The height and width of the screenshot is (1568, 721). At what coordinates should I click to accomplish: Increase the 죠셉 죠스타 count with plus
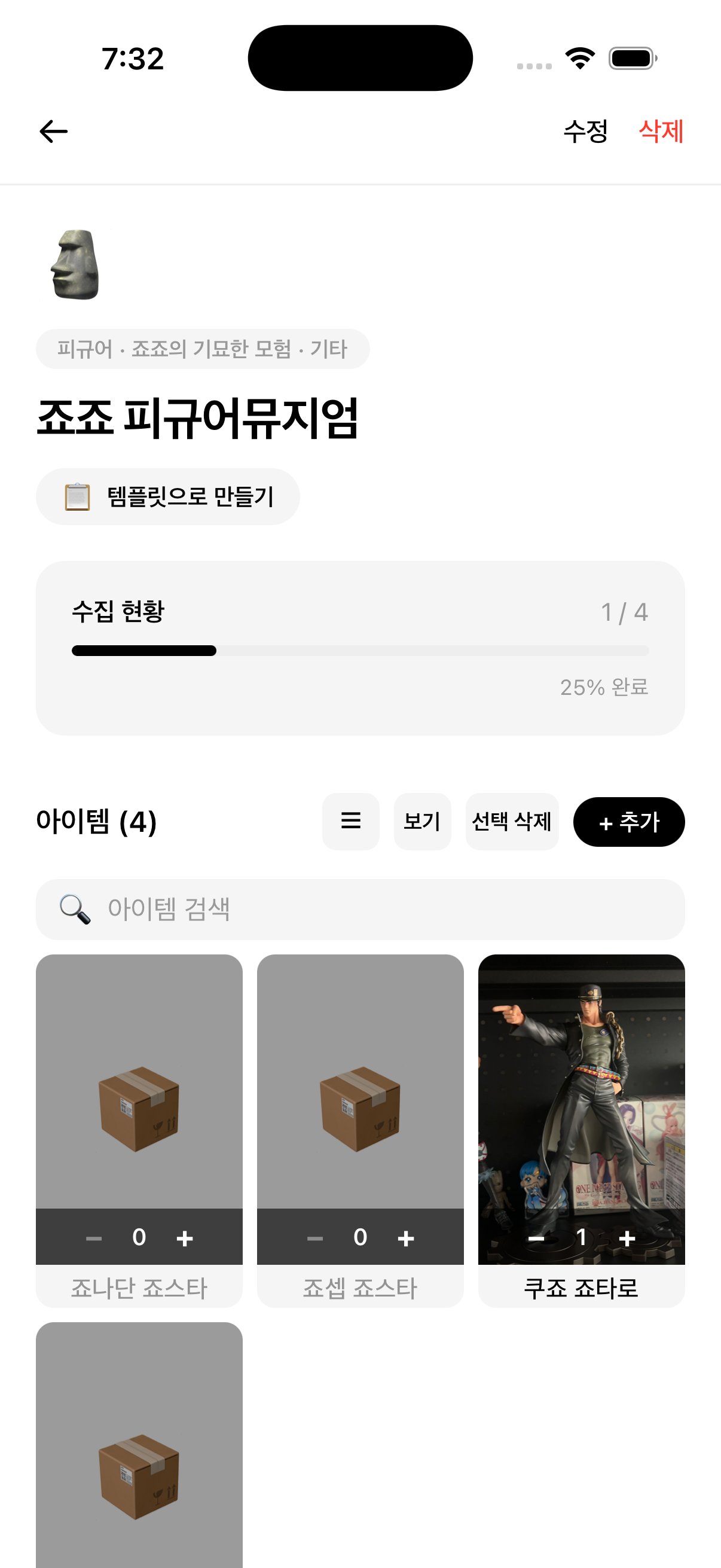[x=406, y=1237]
